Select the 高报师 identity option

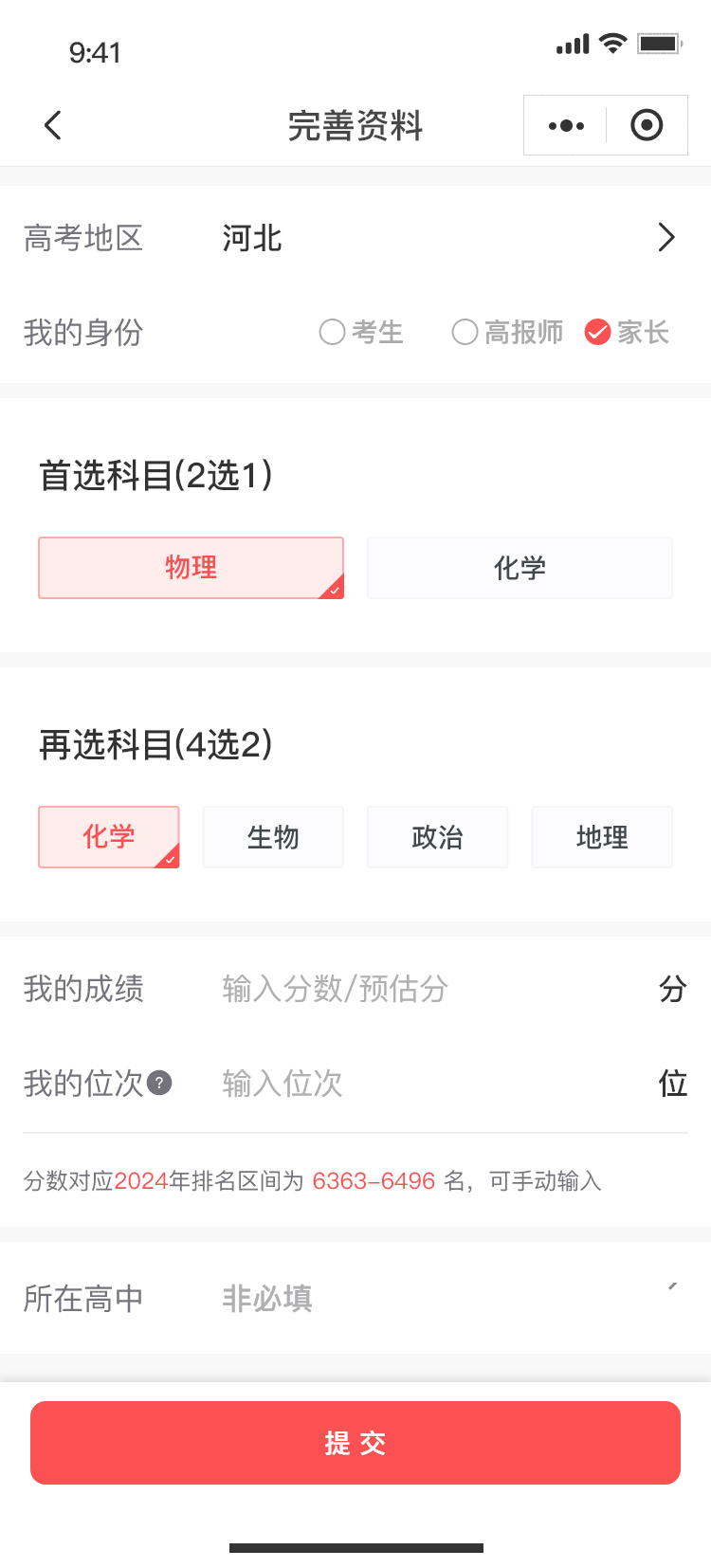pyautogui.click(x=507, y=333)
